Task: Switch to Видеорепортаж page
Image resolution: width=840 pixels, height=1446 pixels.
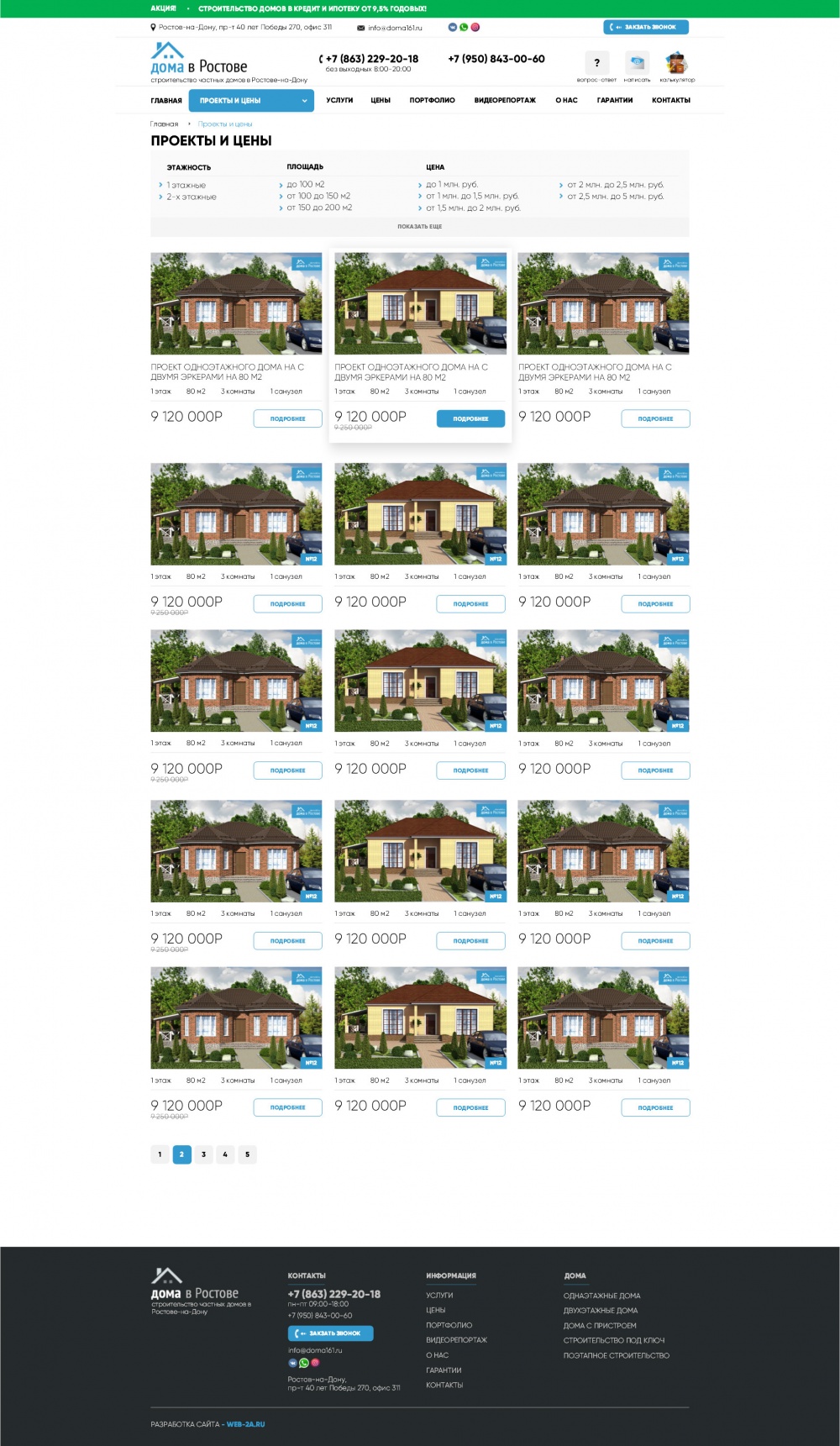Action: [x=505, y=100]
